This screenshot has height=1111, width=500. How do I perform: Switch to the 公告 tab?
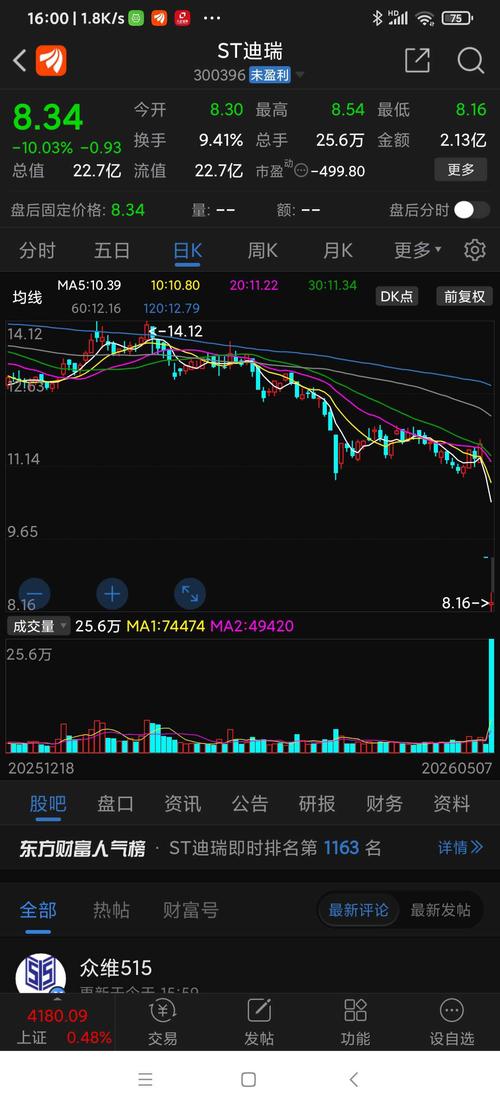[250, 803]
